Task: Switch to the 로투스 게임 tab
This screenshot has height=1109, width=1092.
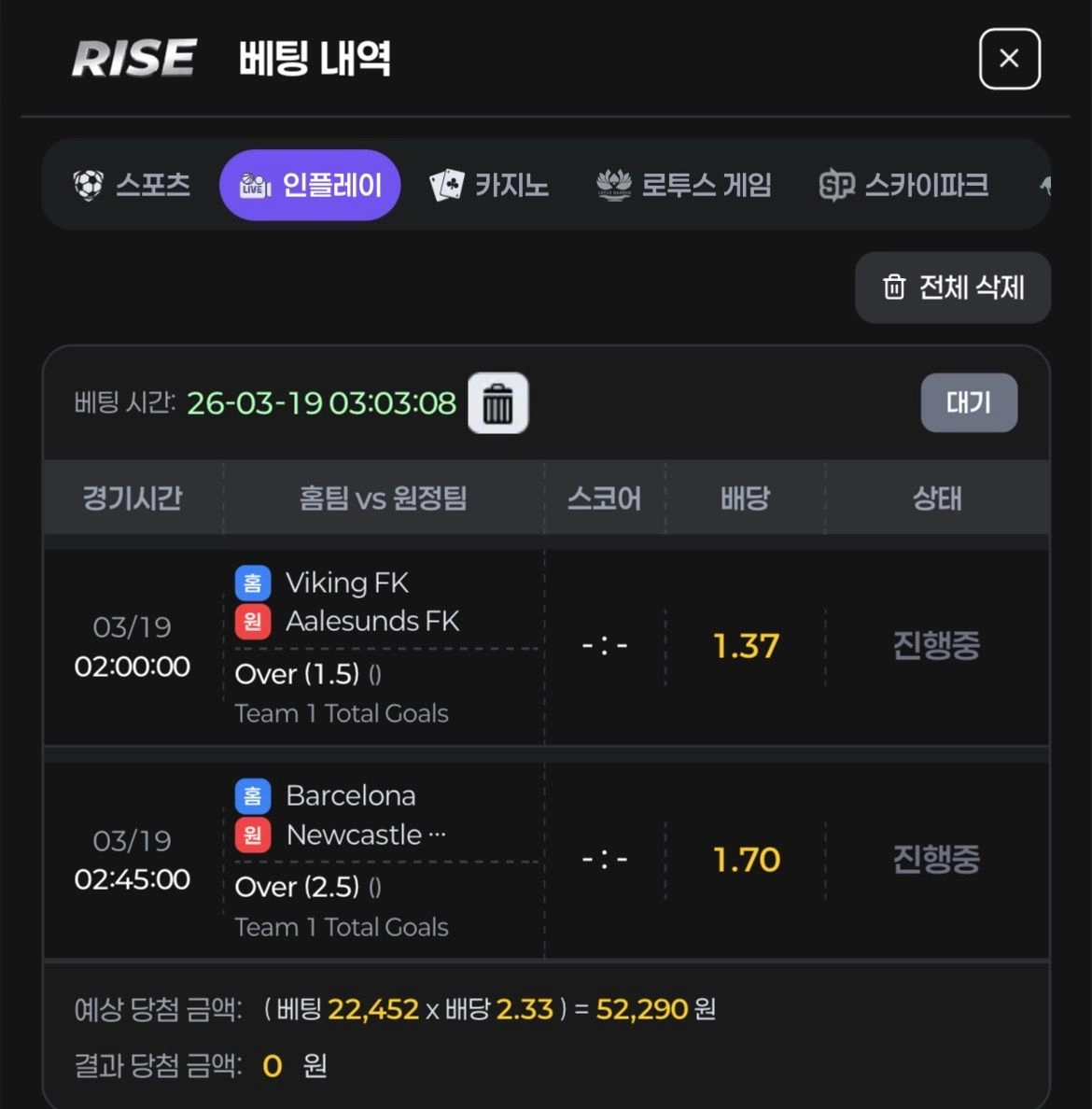Action: 683,186
